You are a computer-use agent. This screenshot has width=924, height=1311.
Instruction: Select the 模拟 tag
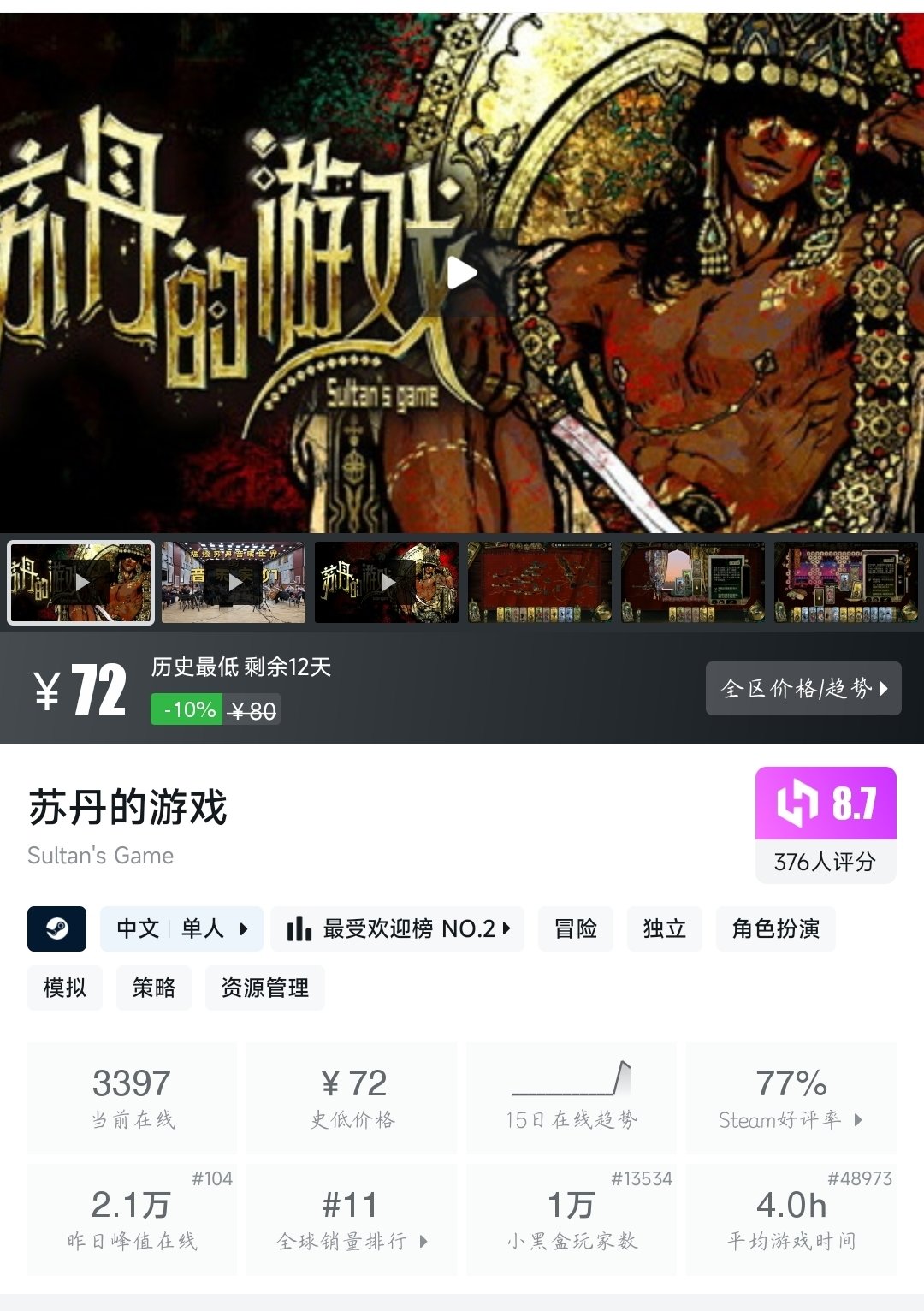tap(65, 988)
